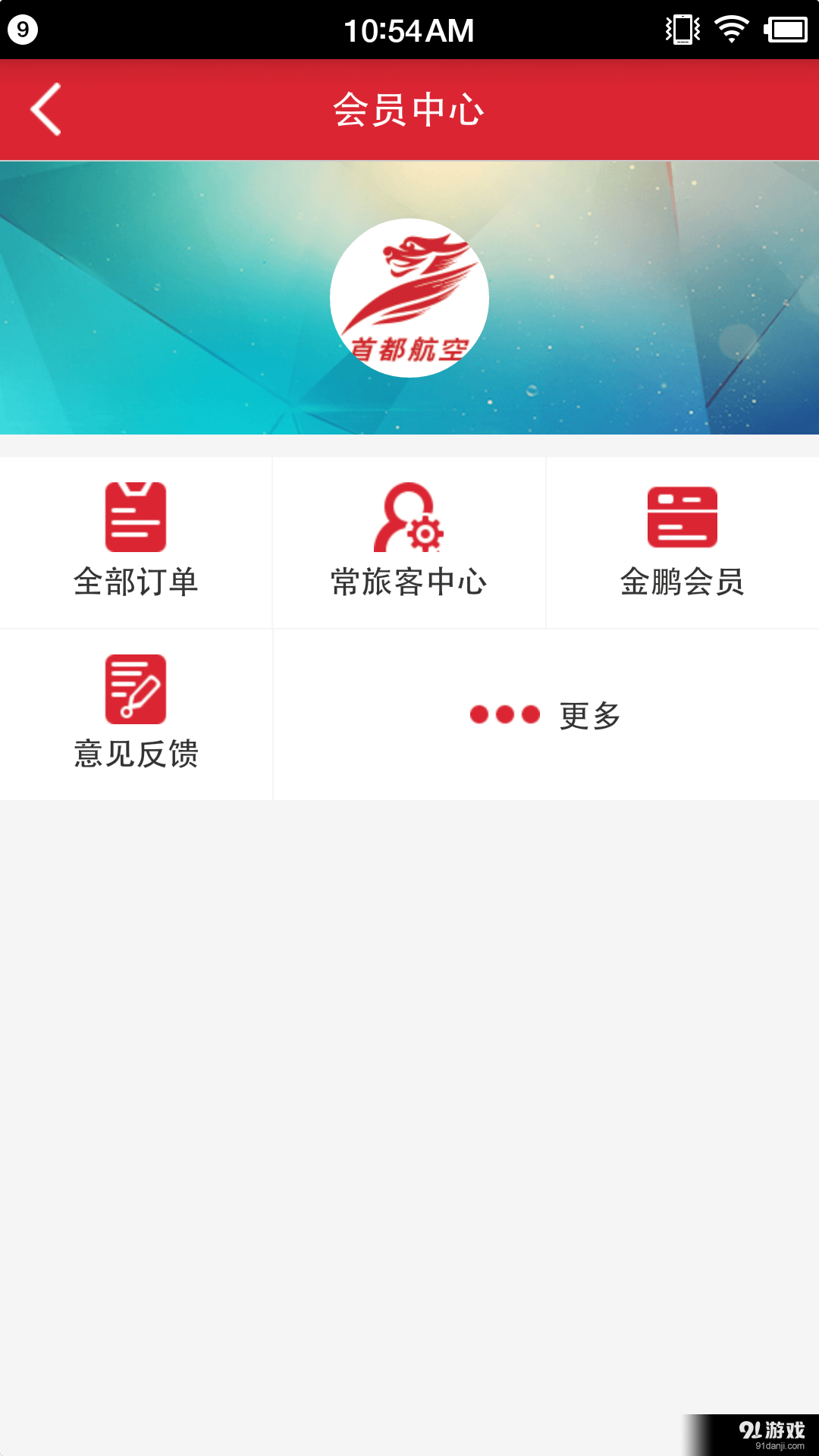Tap the 10:54 AM clock display
This screenshot has height=1456, width=819.
click(409, 30)
